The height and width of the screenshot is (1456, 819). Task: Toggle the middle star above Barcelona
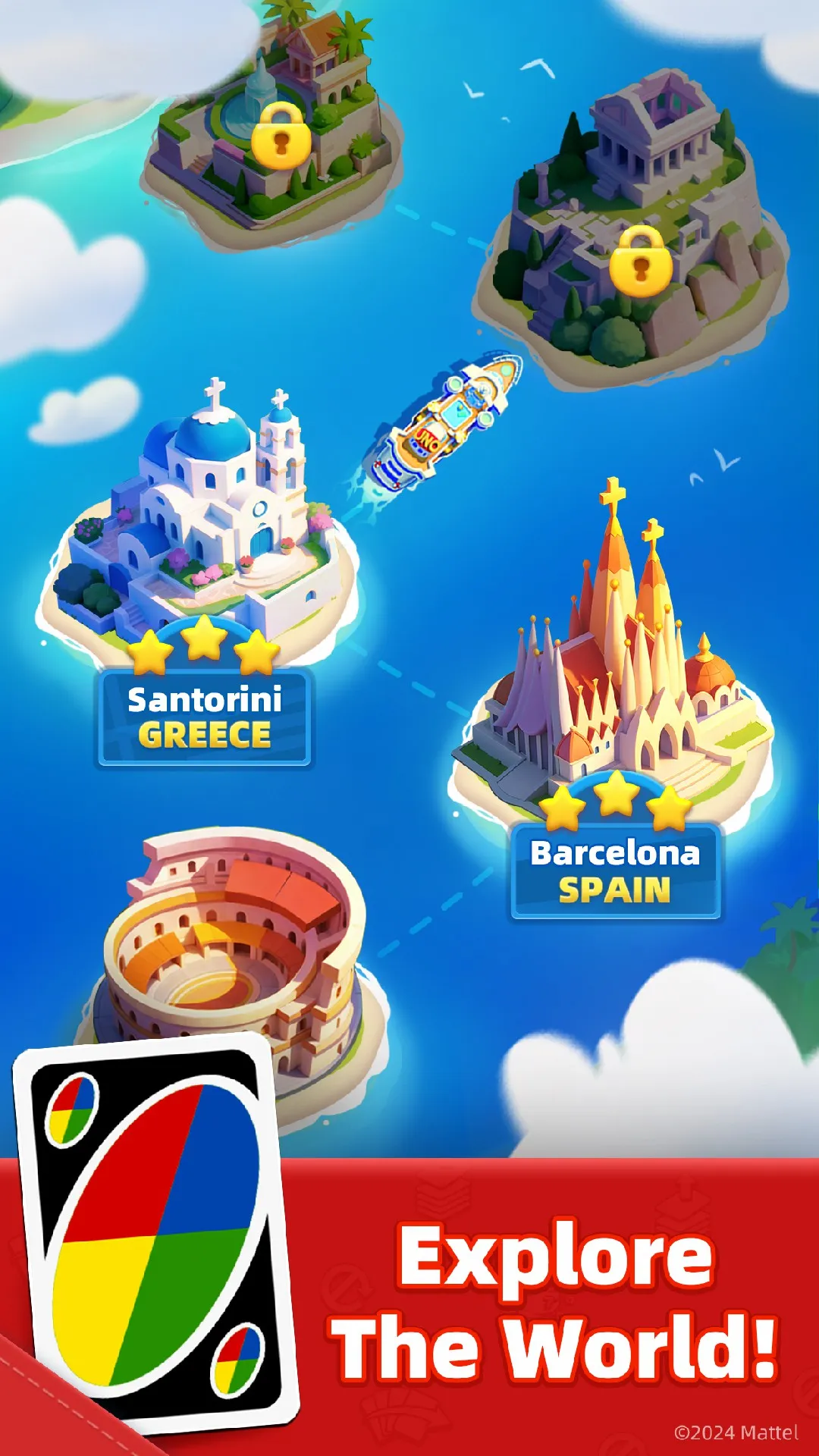point(616,796)
